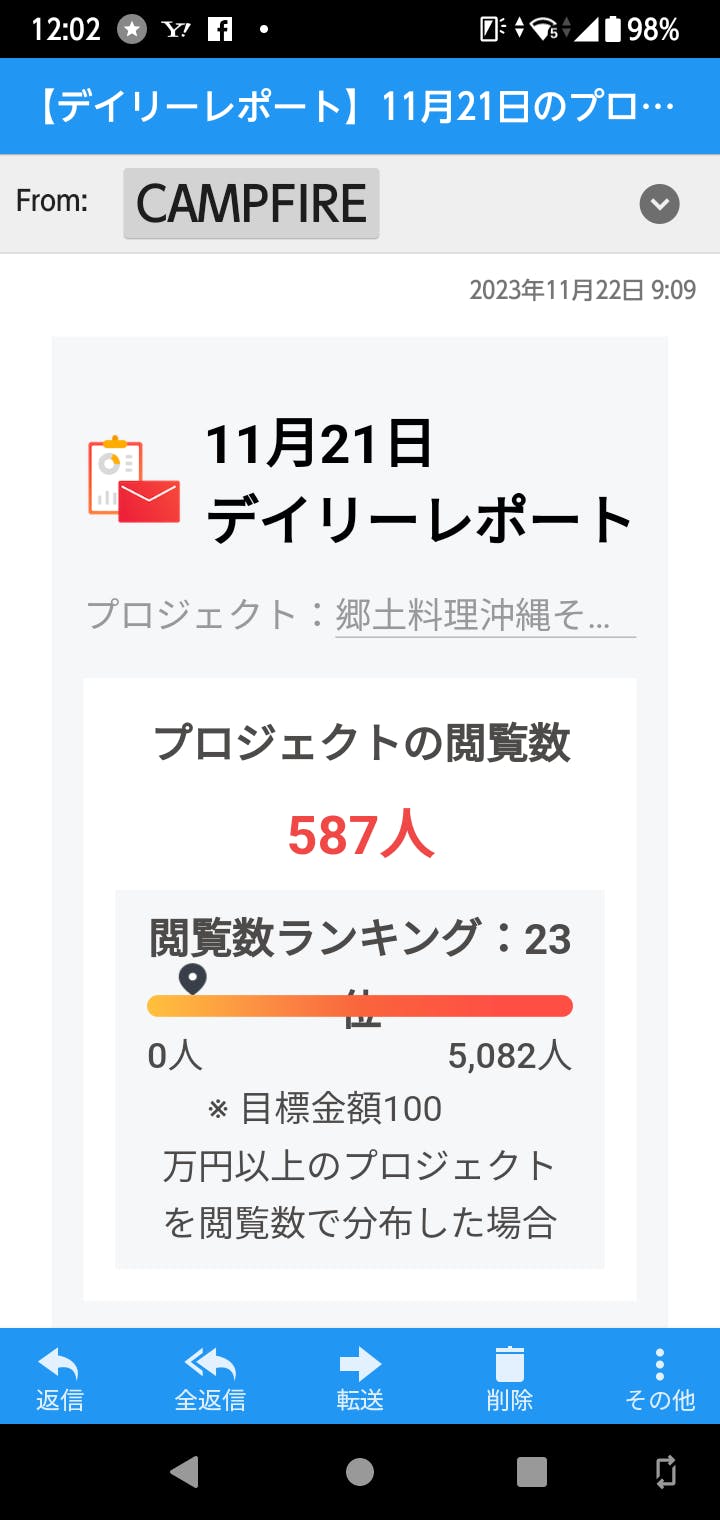Return to the home screen
The width and height of the screenshot is (720, 1520).
360,1472
